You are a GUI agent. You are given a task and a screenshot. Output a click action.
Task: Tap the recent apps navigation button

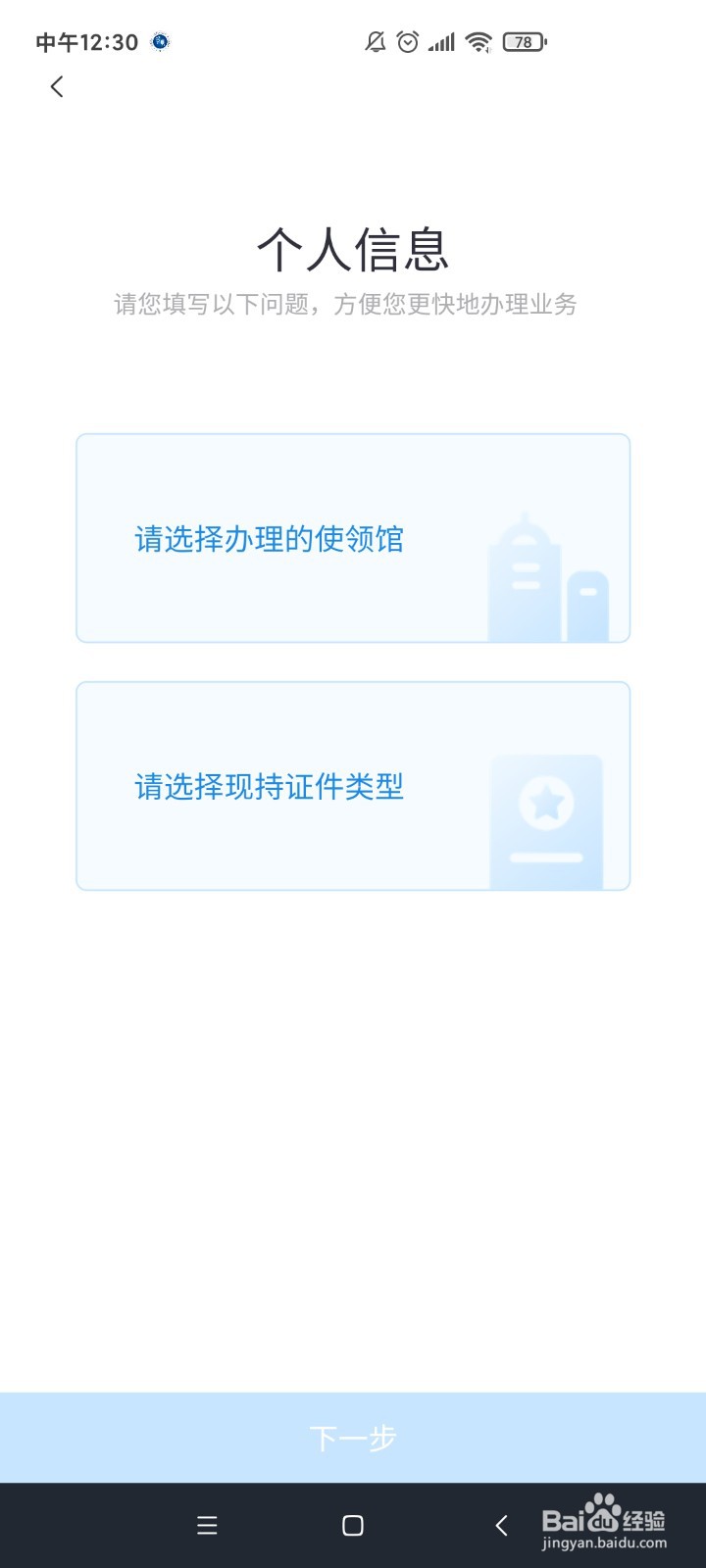tap(207, 1525)
